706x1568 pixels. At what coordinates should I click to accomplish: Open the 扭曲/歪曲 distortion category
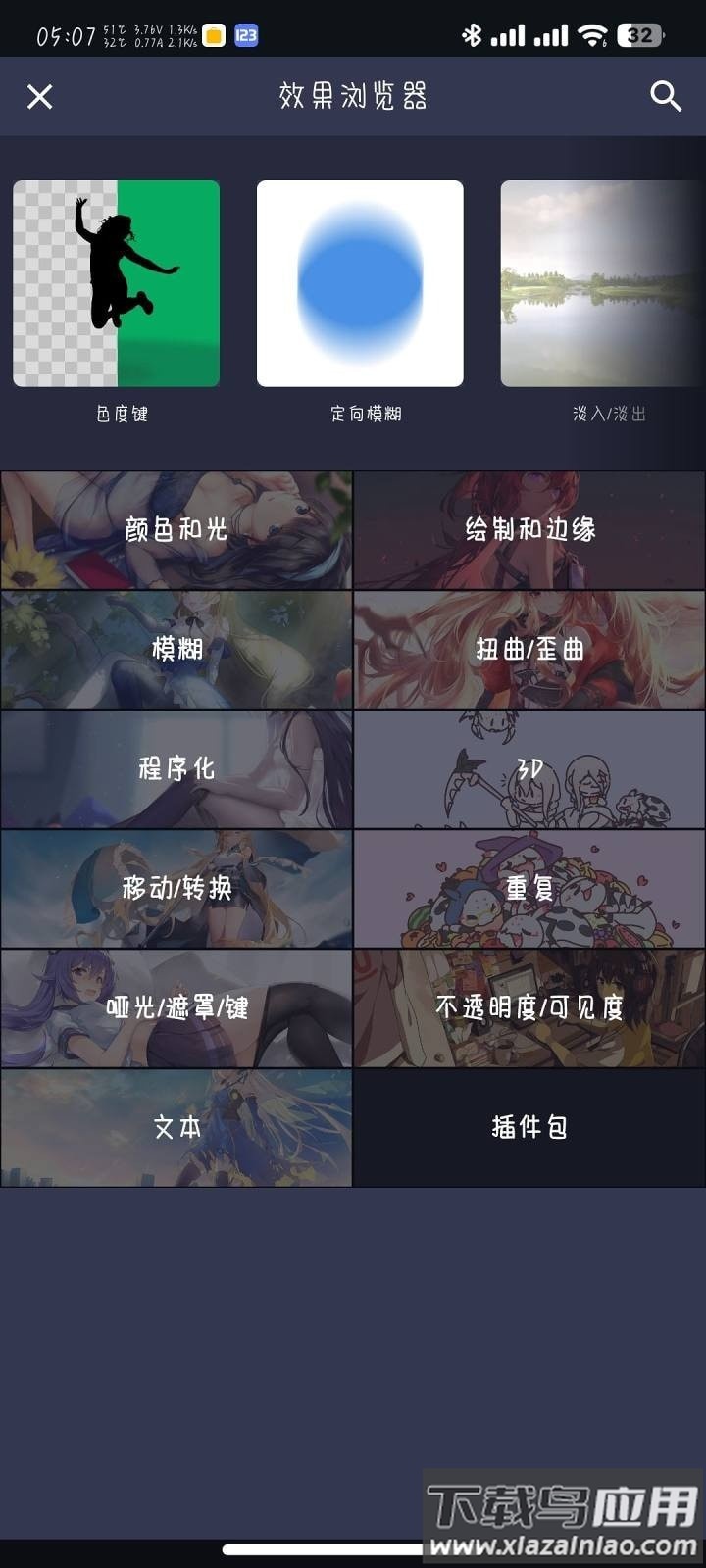tap(529, 649)
